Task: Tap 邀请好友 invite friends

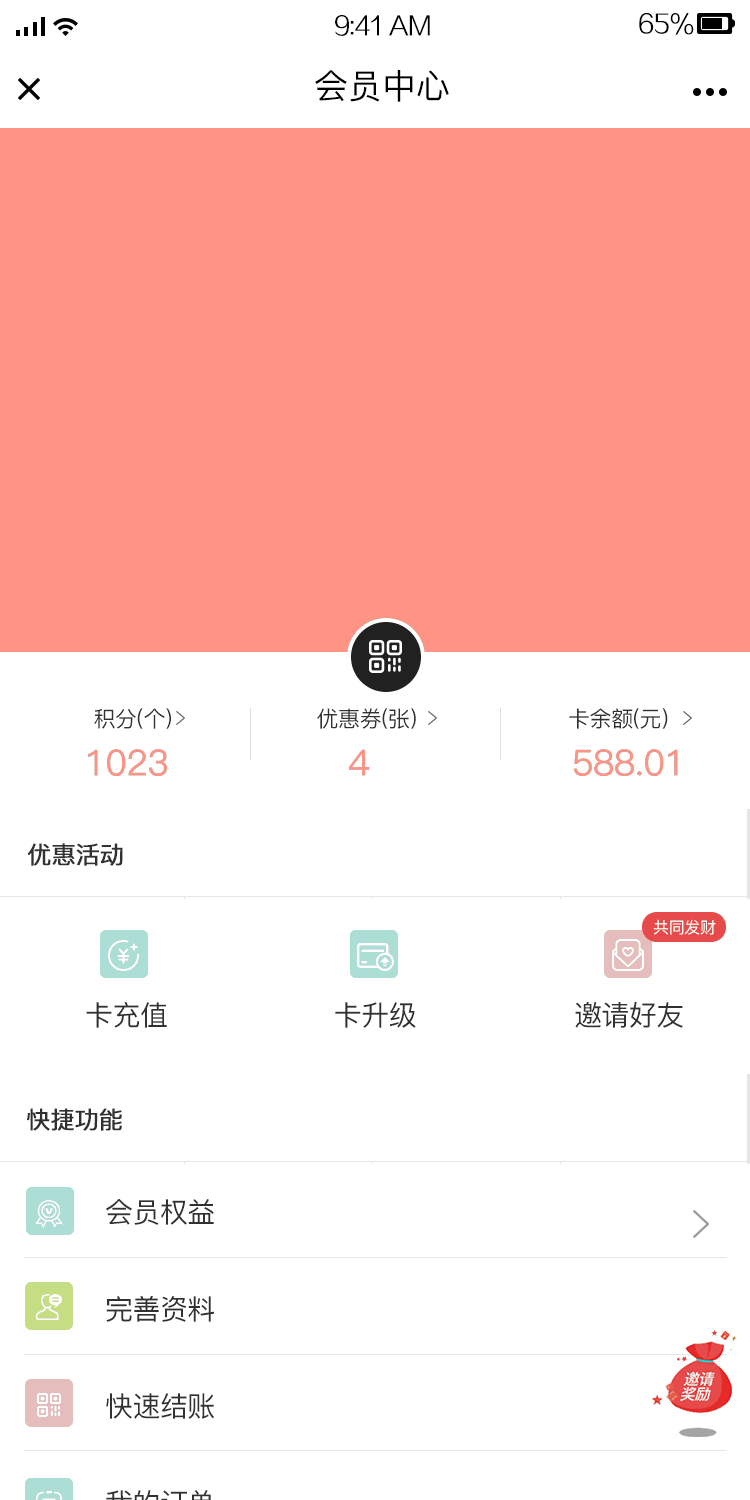Action: (x=628, y=978)
